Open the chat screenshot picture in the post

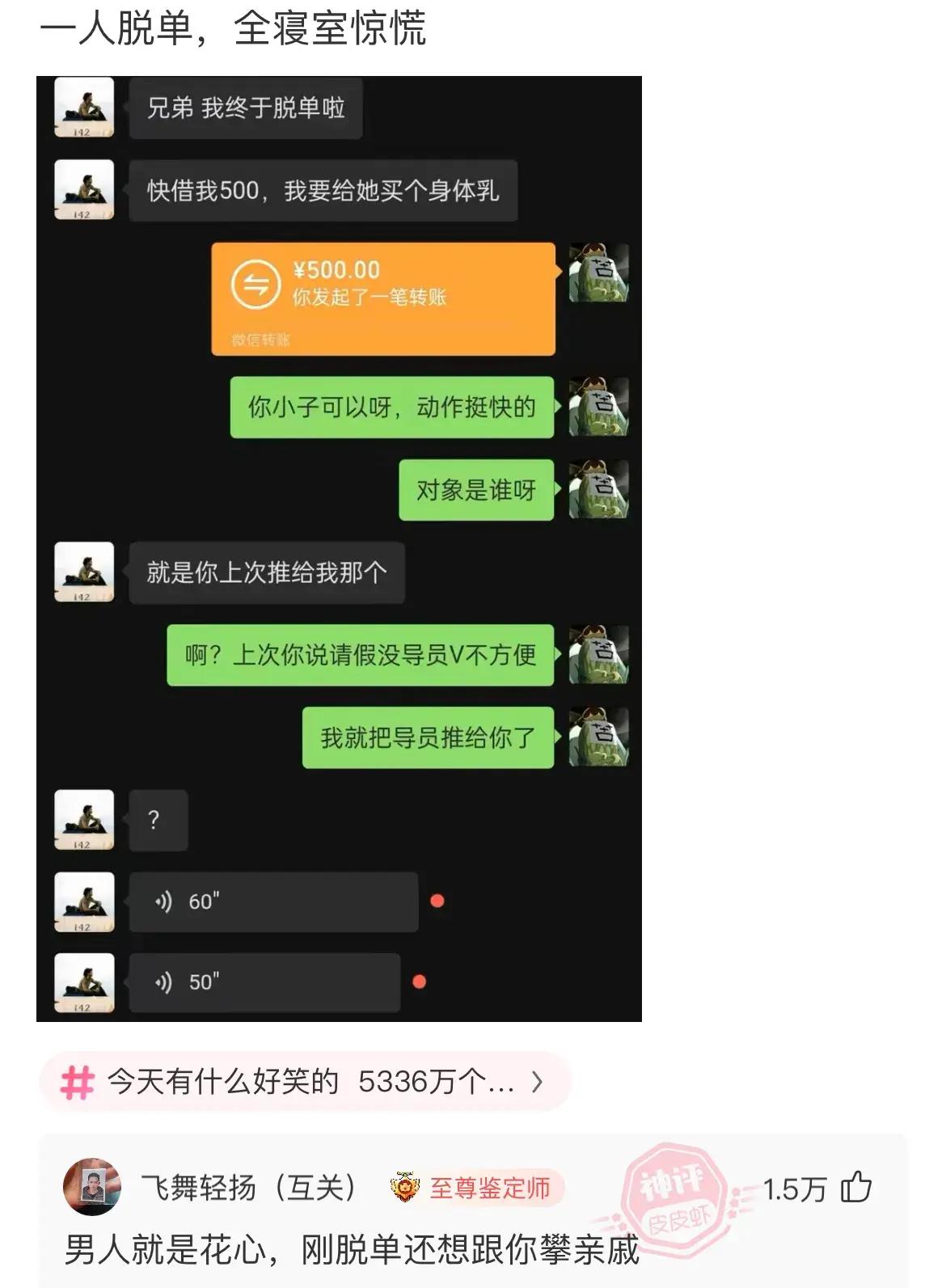click(339, 548)
